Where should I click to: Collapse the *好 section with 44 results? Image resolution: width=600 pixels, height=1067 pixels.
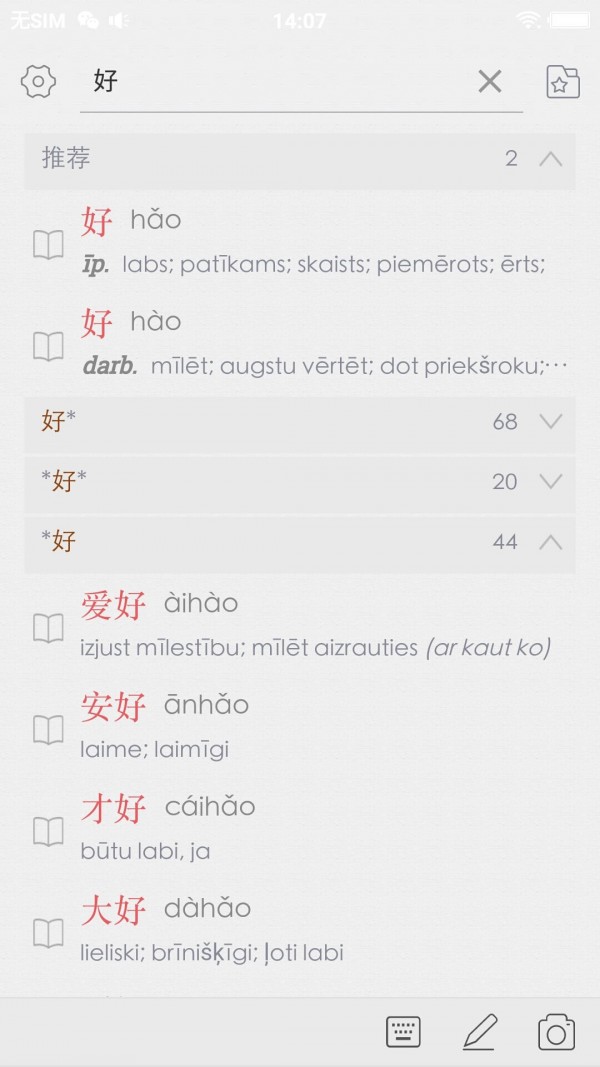click(550, 541)
